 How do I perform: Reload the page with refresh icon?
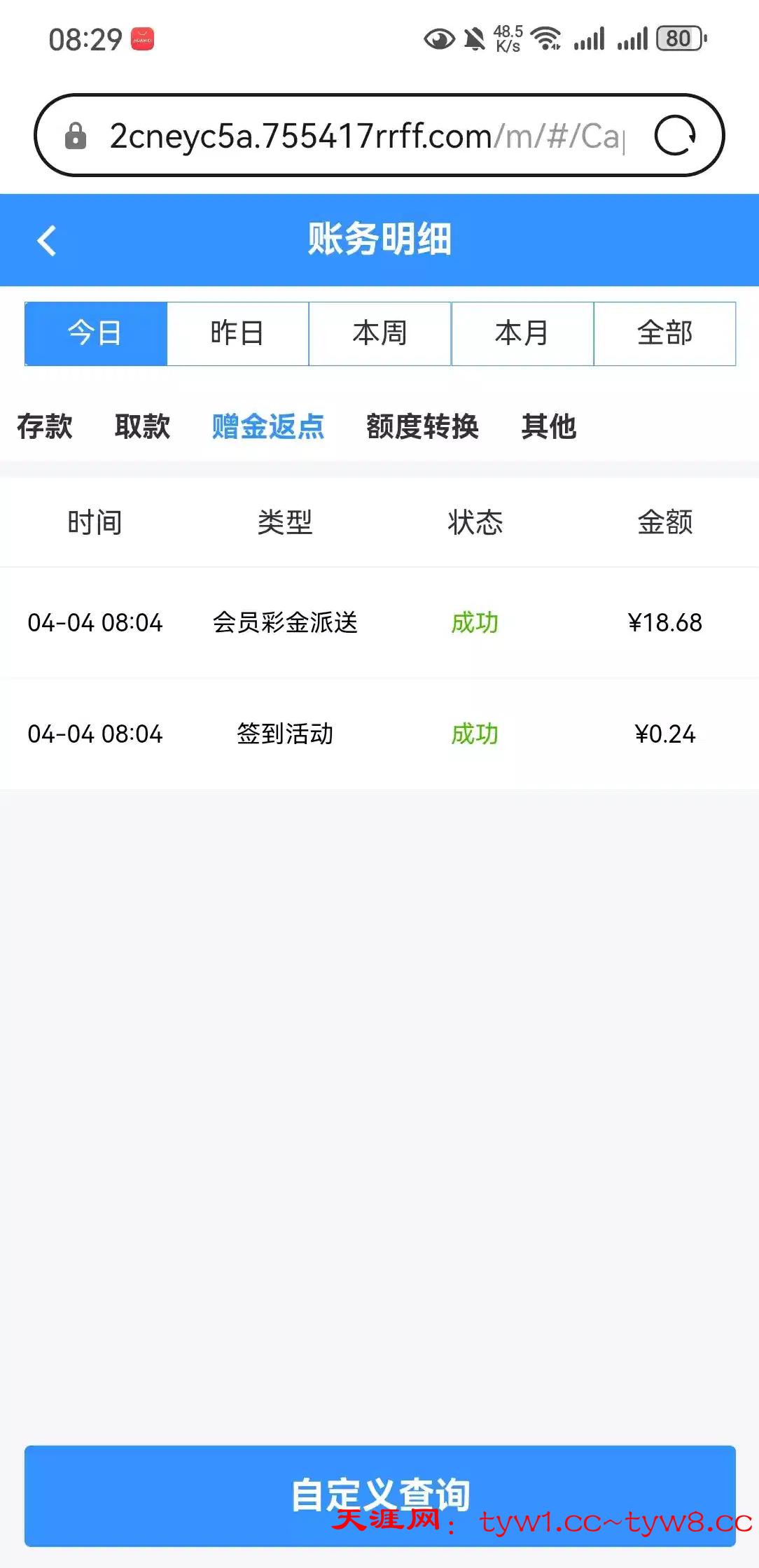674,135
